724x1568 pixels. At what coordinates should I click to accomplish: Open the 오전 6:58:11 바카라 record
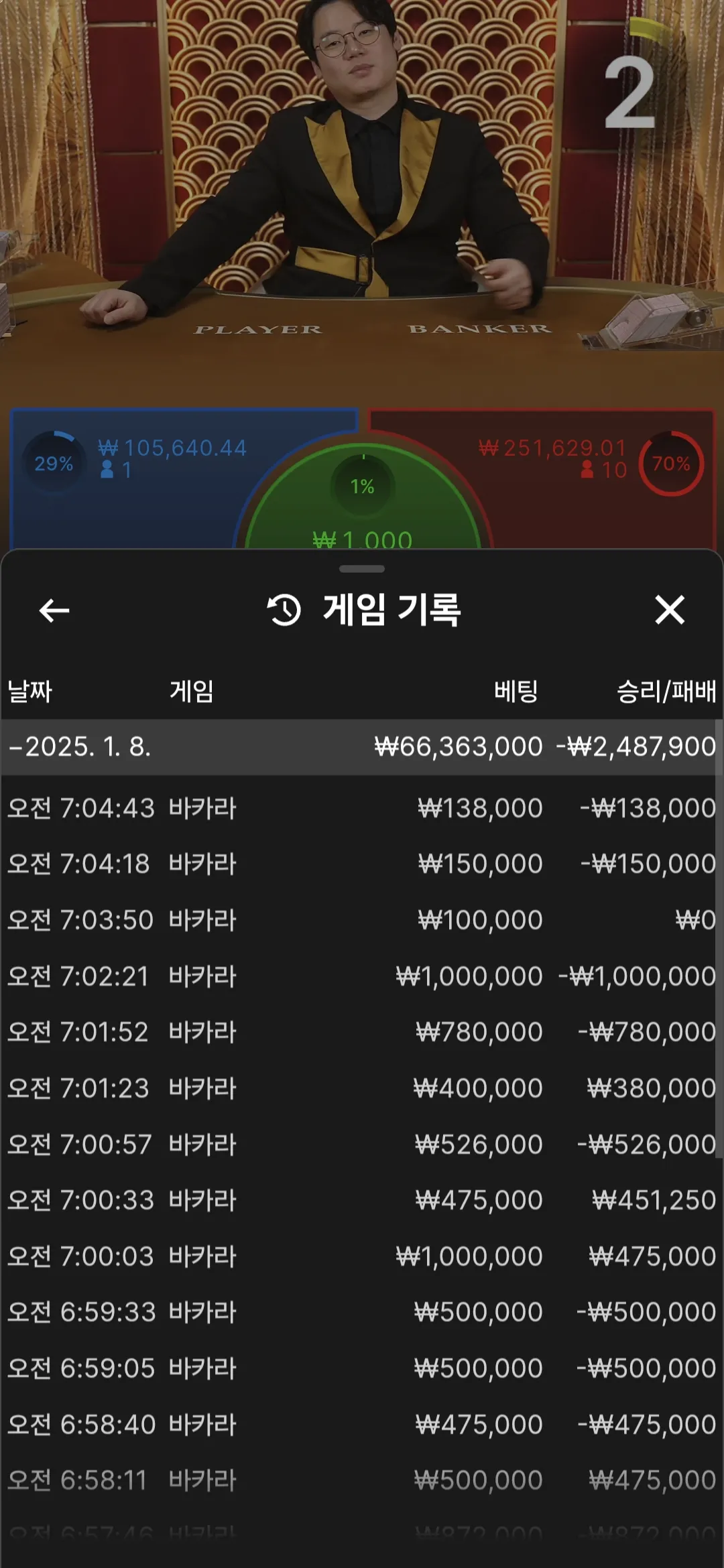[362, 1481]
